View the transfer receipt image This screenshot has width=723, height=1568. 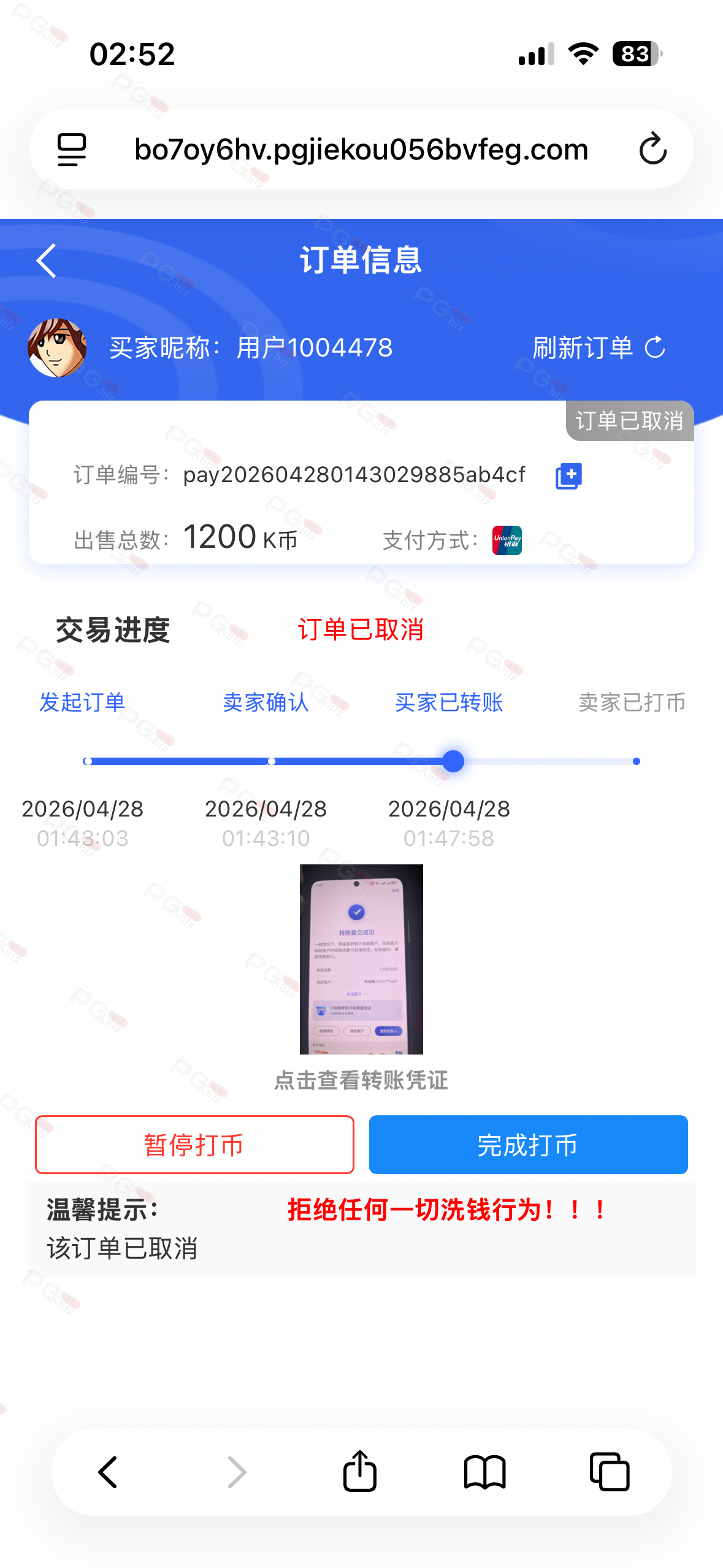point(361,959)
